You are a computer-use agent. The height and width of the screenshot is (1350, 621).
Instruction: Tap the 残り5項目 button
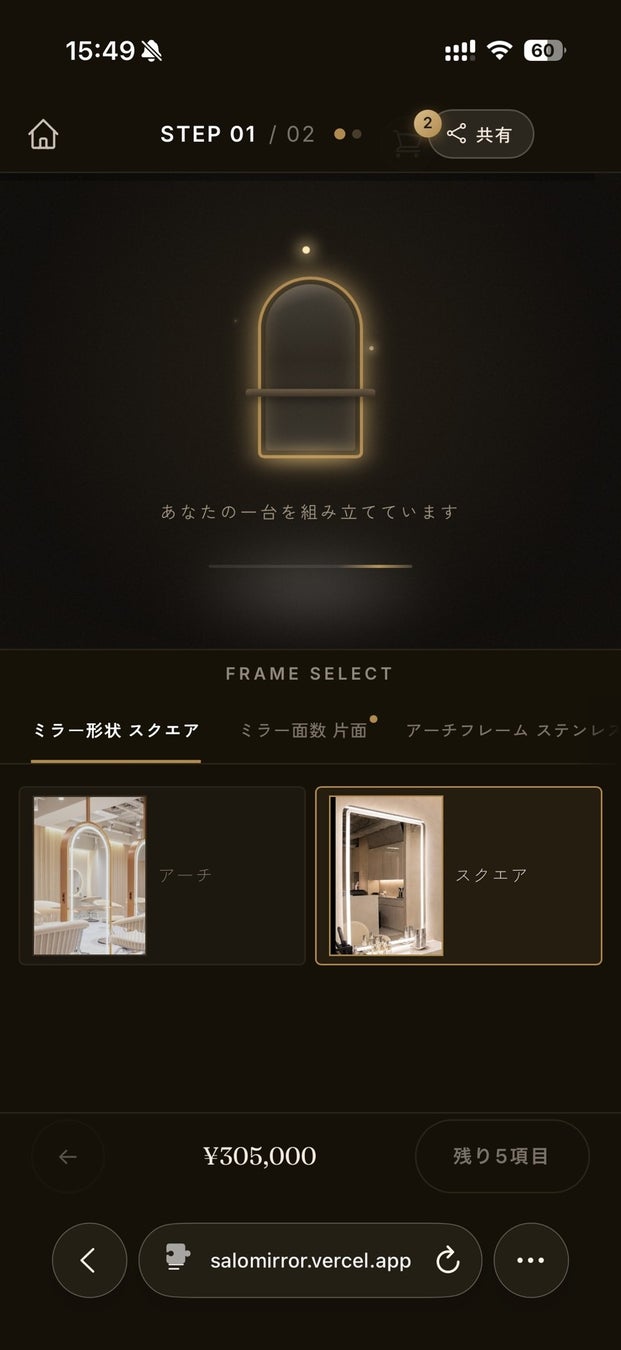click(x=502, y=1156)
